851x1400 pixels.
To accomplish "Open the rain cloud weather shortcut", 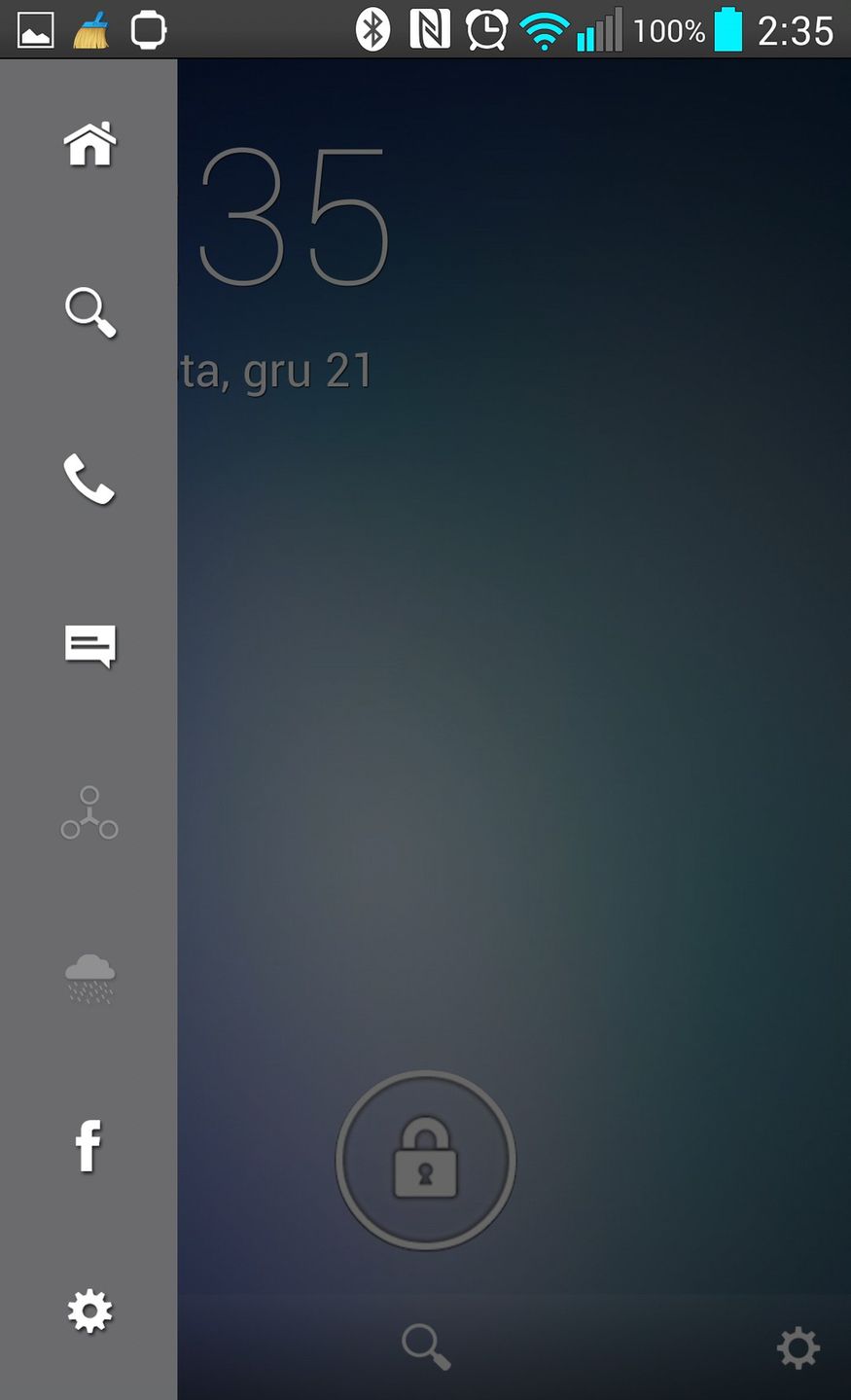I will [x=89, y=979].
